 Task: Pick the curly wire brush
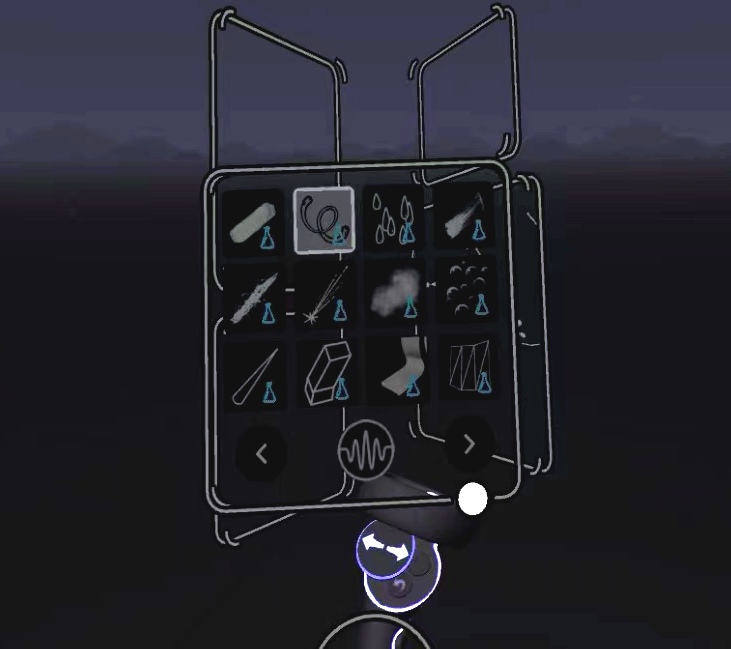(324, 220)
